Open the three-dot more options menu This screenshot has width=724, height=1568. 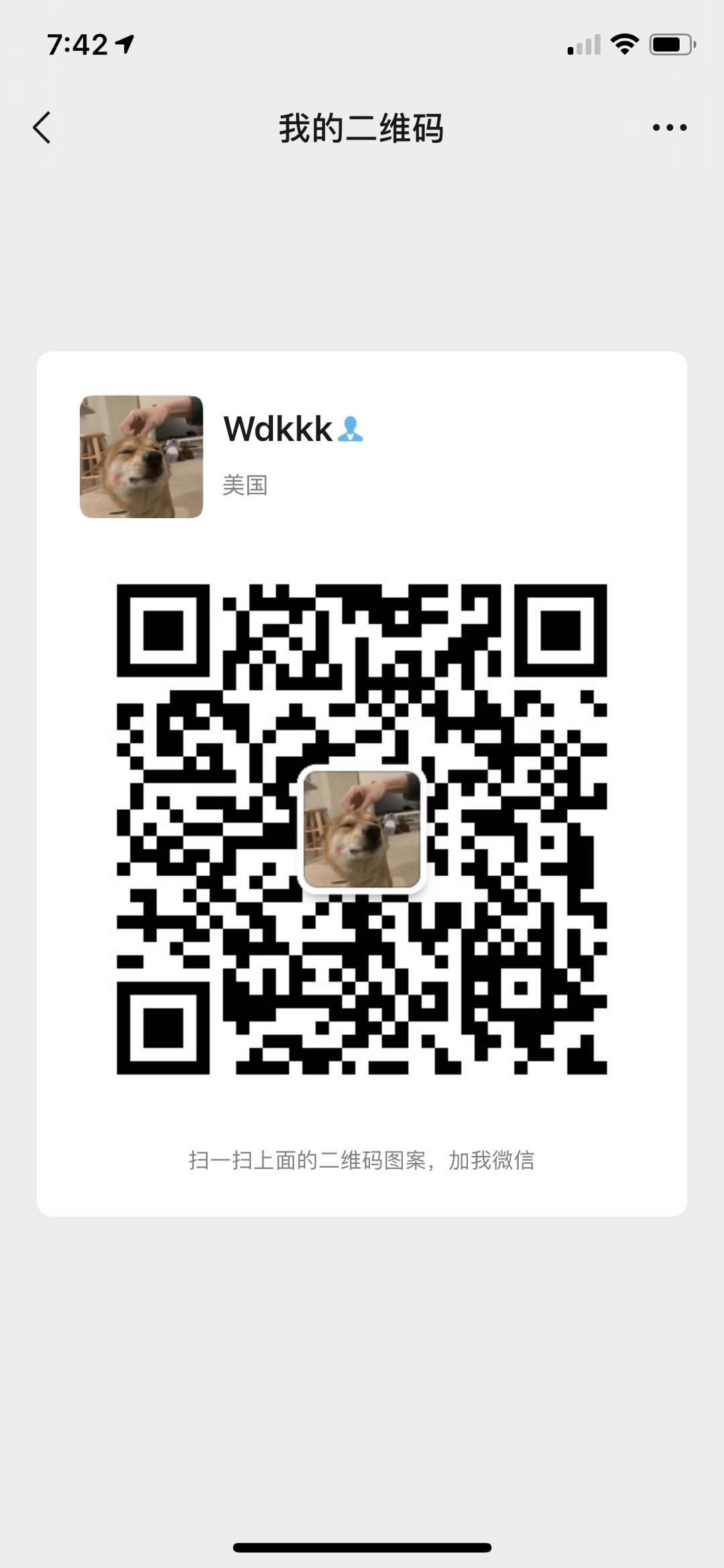coord(669,127)
